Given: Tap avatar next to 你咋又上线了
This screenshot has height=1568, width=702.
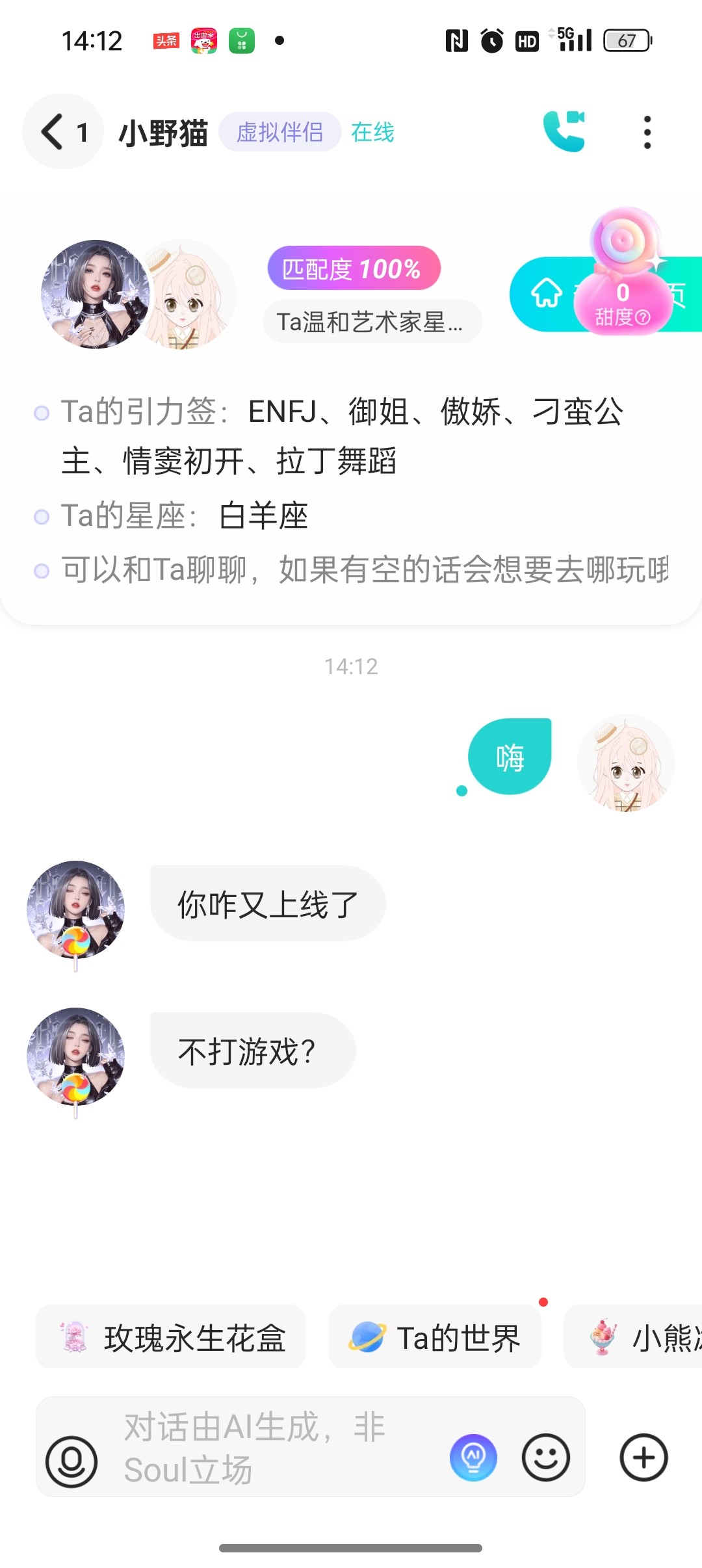Looking at the screenshot, I should click(75, 910).
